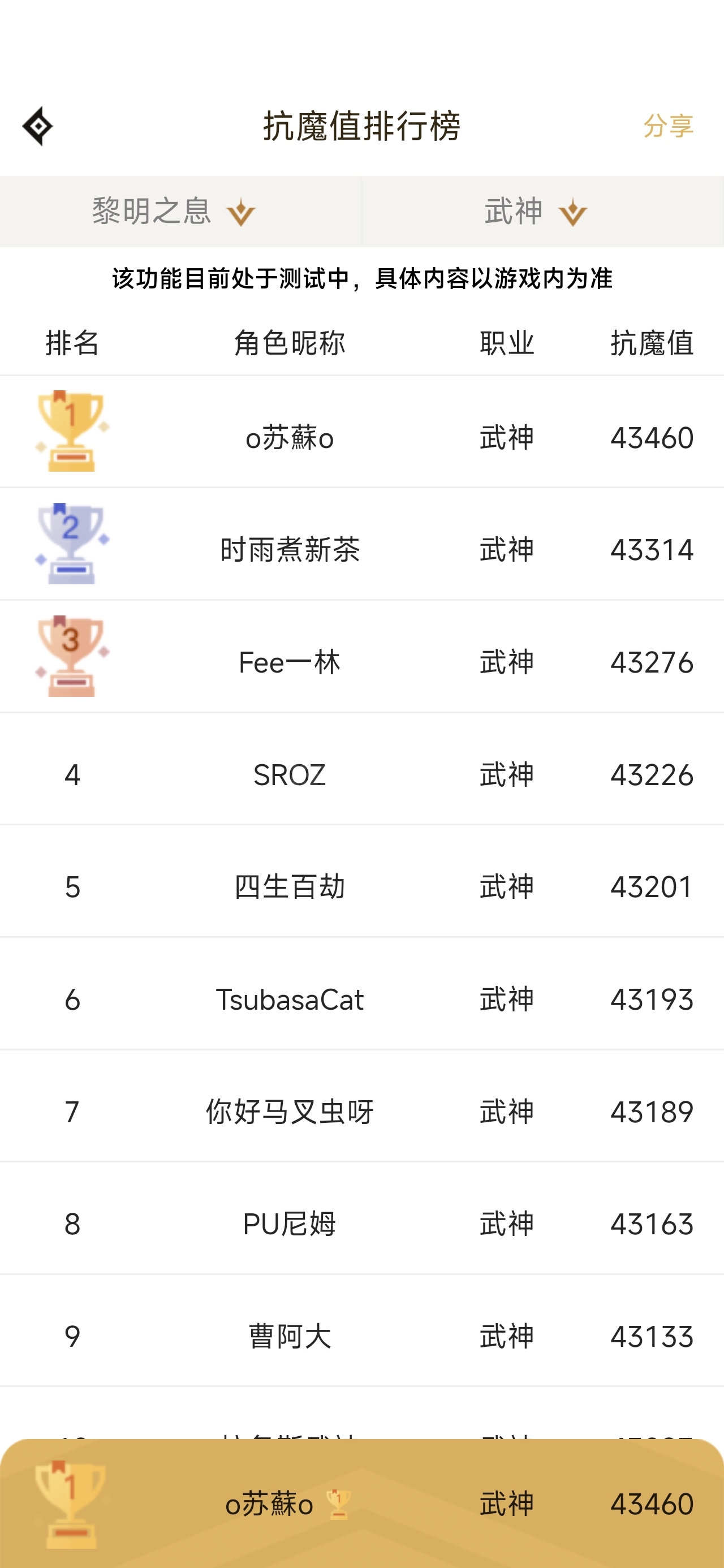Viewport: 724px width, 1568px height.
Task: Open 你好马叉虫呀's ranking row
Action: 361,1106
